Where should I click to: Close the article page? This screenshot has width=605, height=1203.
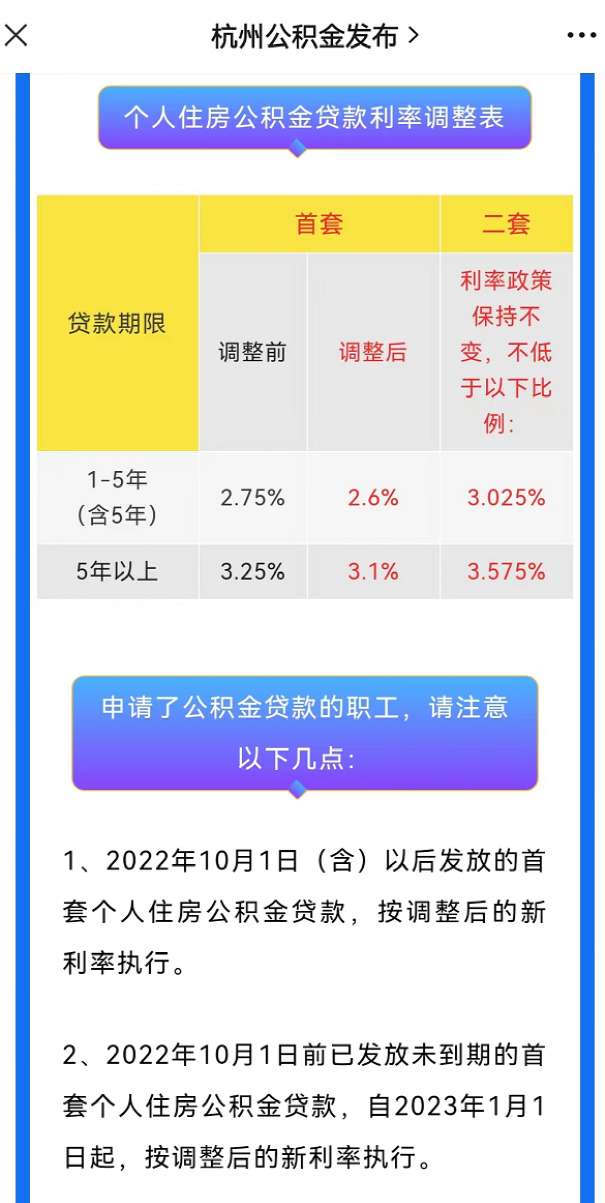[17, 36]
